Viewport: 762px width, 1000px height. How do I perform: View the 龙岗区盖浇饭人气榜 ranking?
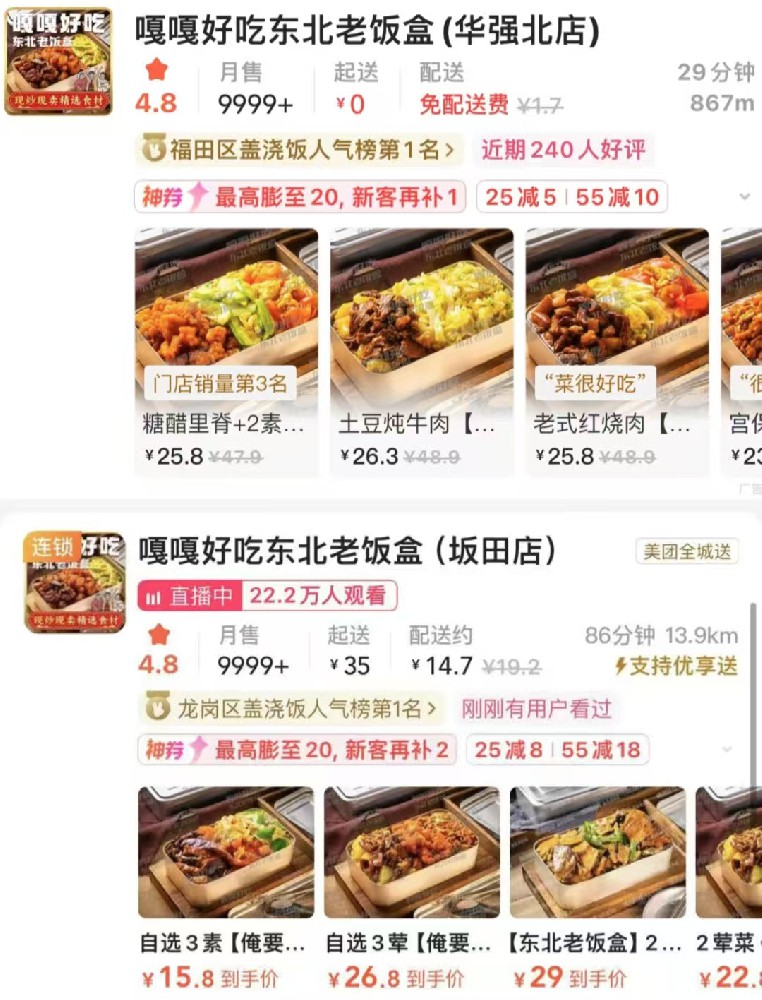291,709
